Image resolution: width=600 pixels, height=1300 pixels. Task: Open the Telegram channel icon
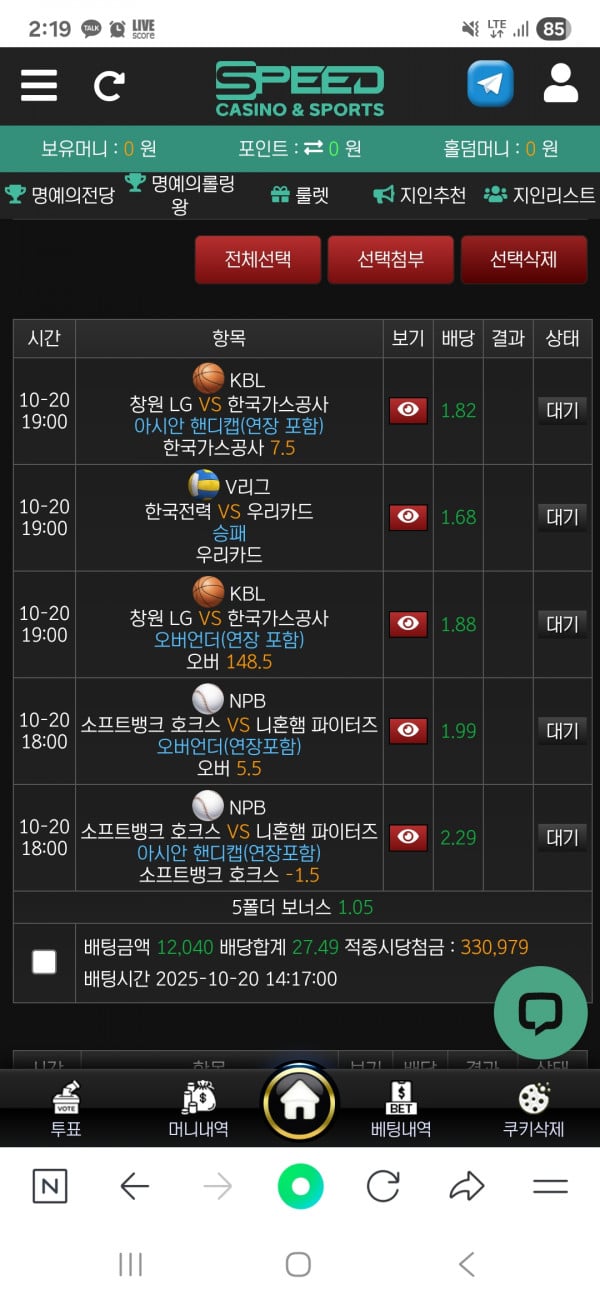tap(490, 84)
